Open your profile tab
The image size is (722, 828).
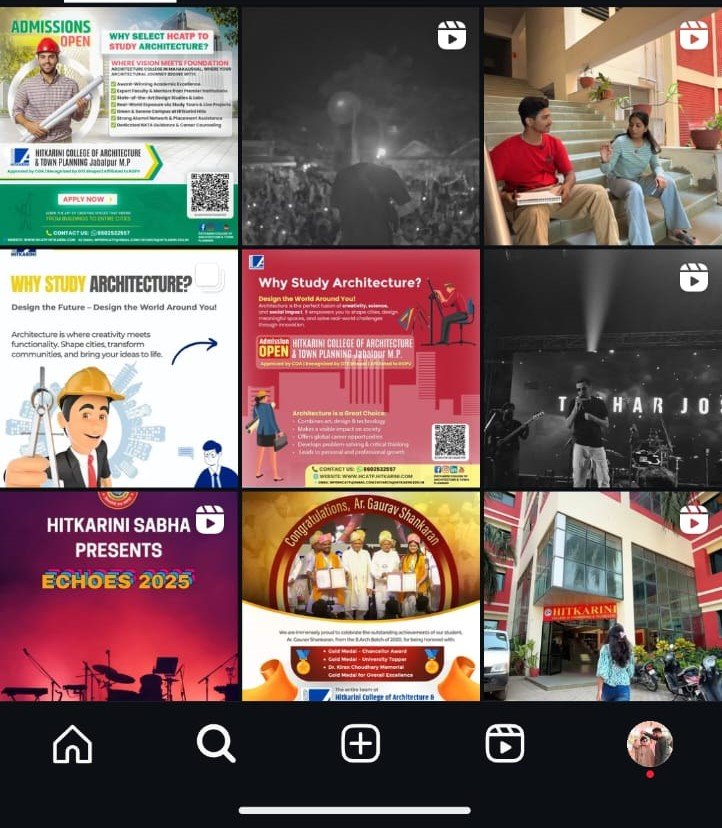(x=649, y=744)
